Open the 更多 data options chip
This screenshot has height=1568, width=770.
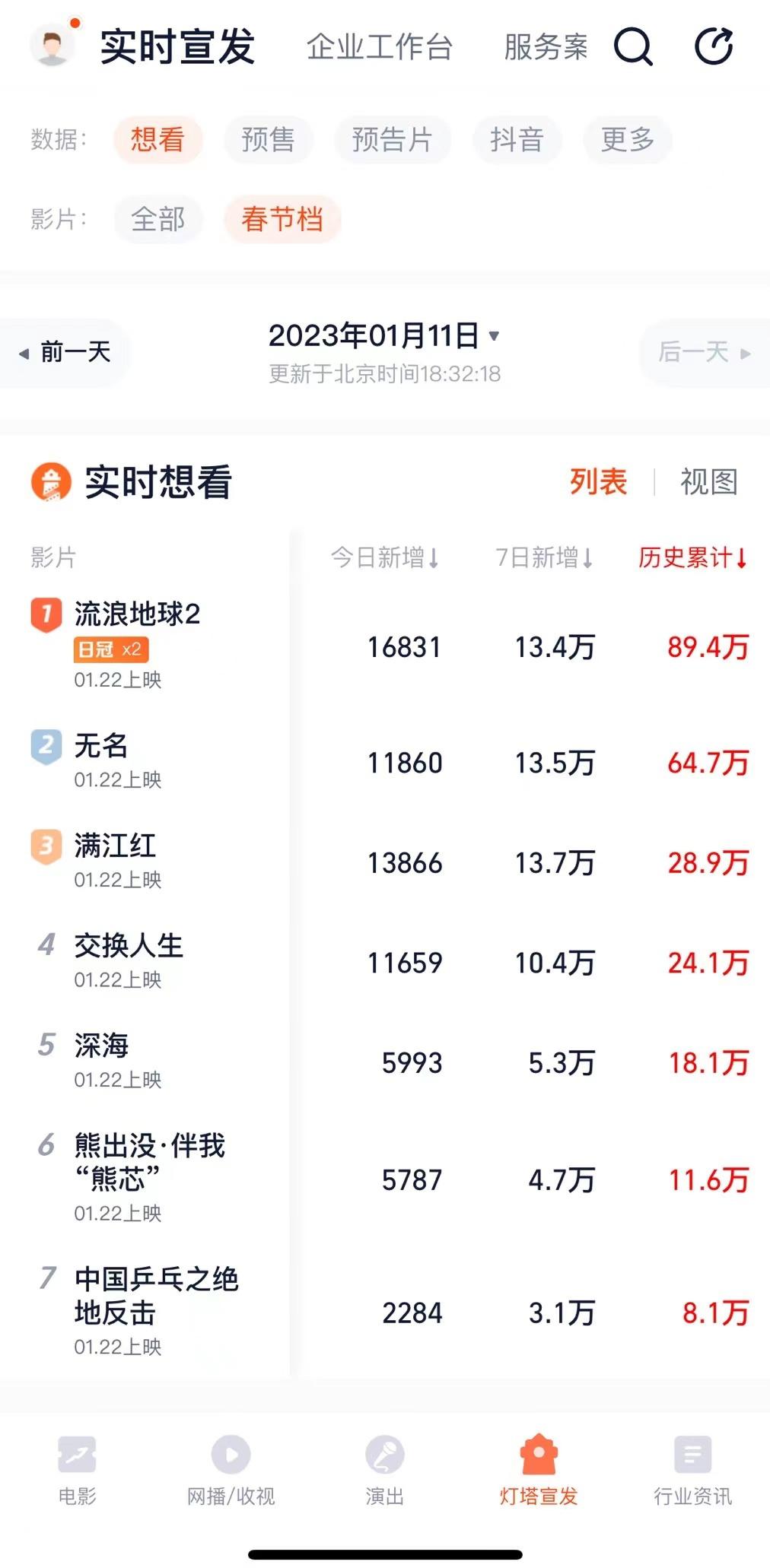(627, 140)
